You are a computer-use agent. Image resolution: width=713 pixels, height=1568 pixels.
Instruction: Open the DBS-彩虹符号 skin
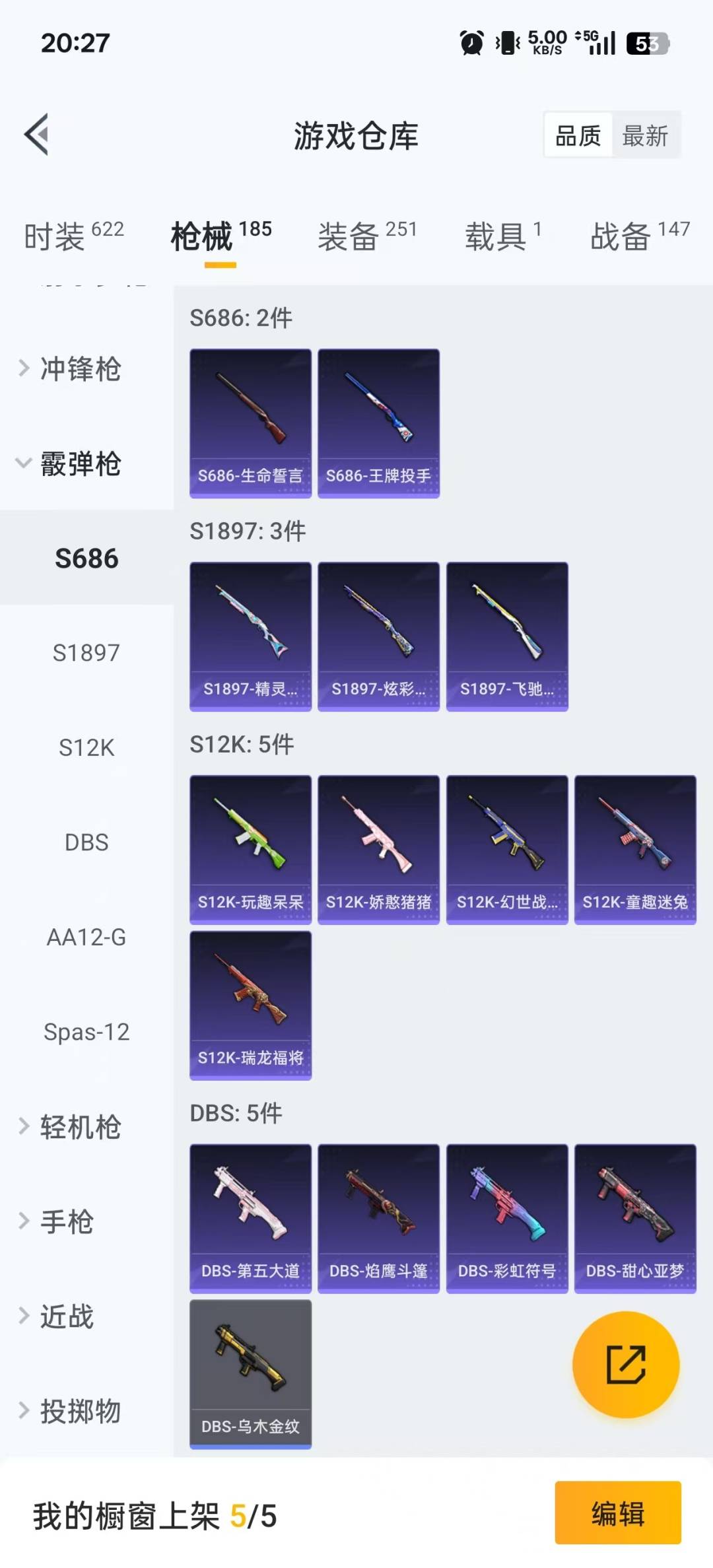click(x=506, y=1218)
